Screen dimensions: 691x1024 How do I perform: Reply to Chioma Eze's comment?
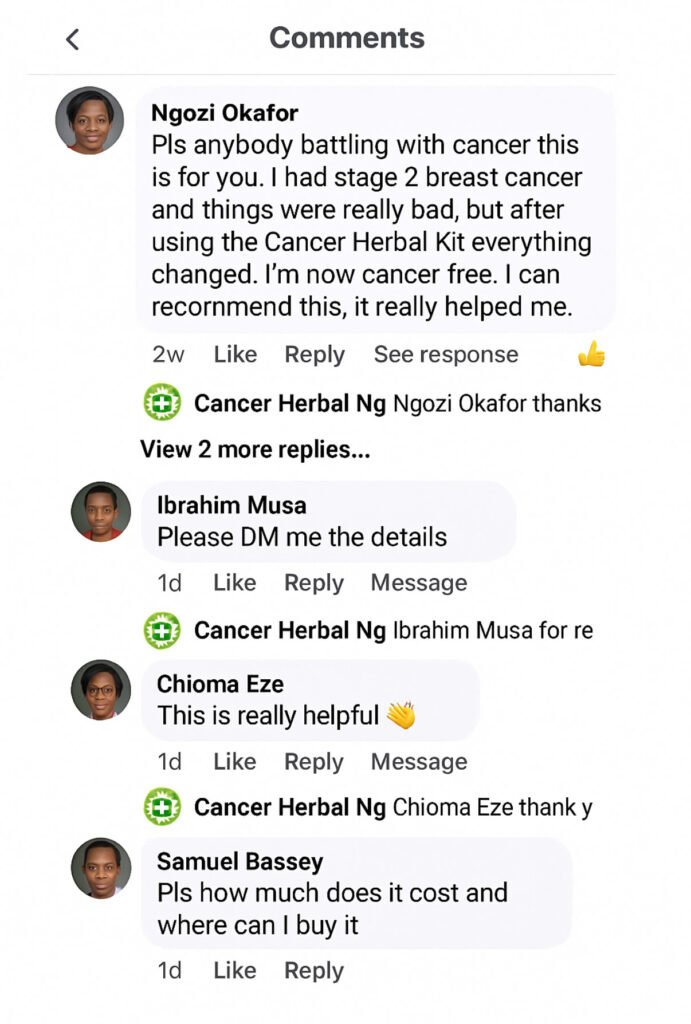coord(314,761)
